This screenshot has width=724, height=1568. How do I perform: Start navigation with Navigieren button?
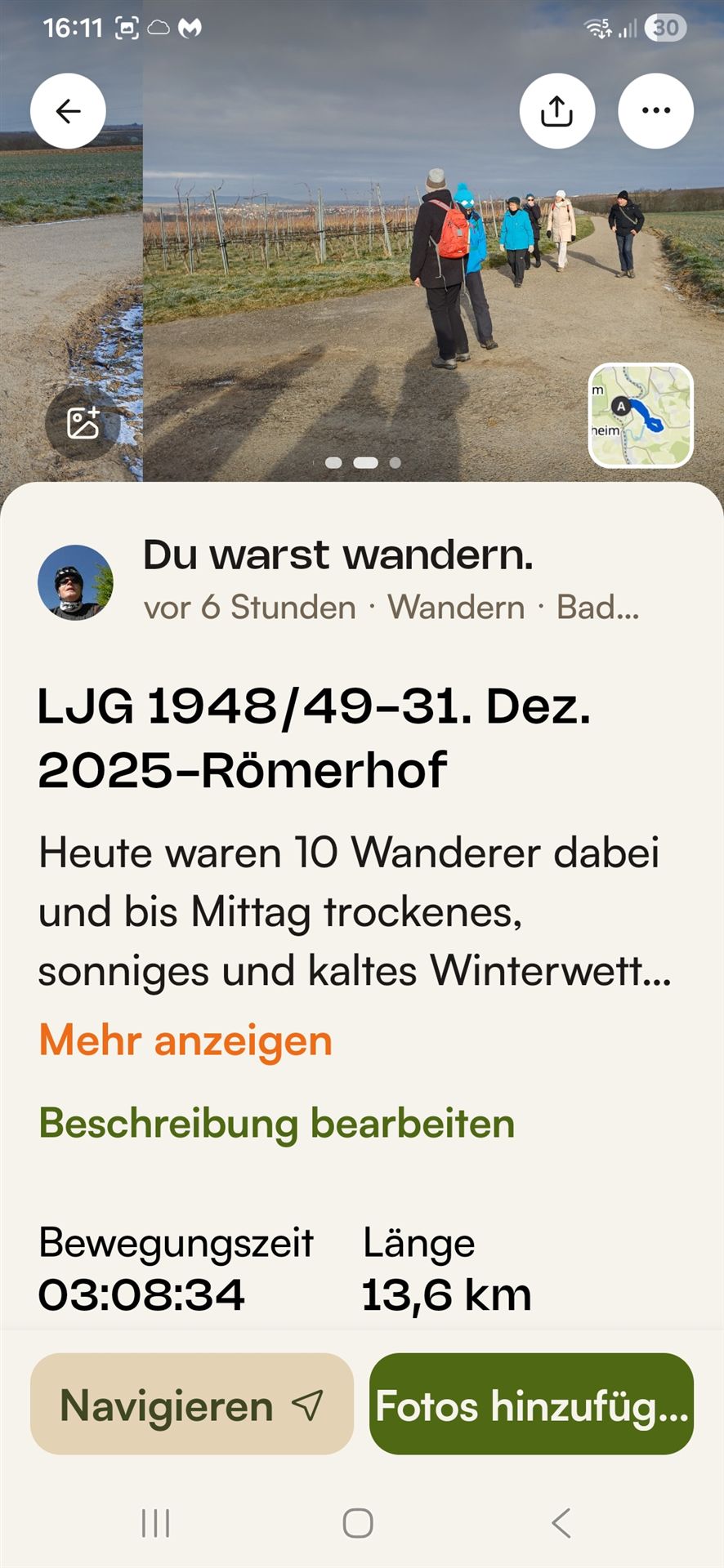pos(192,1405)
